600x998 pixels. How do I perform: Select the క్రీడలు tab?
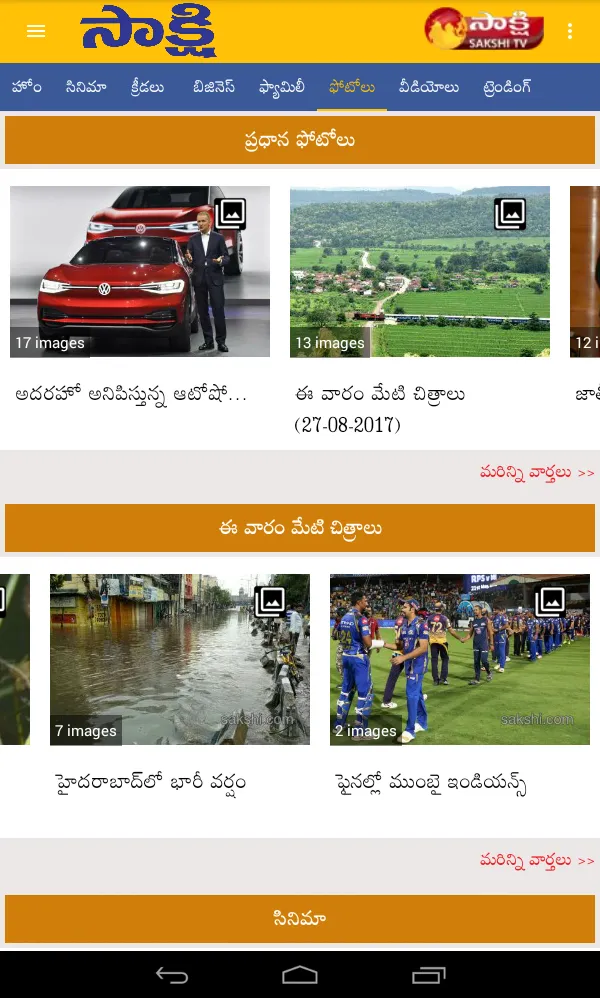tap(147, 87)
